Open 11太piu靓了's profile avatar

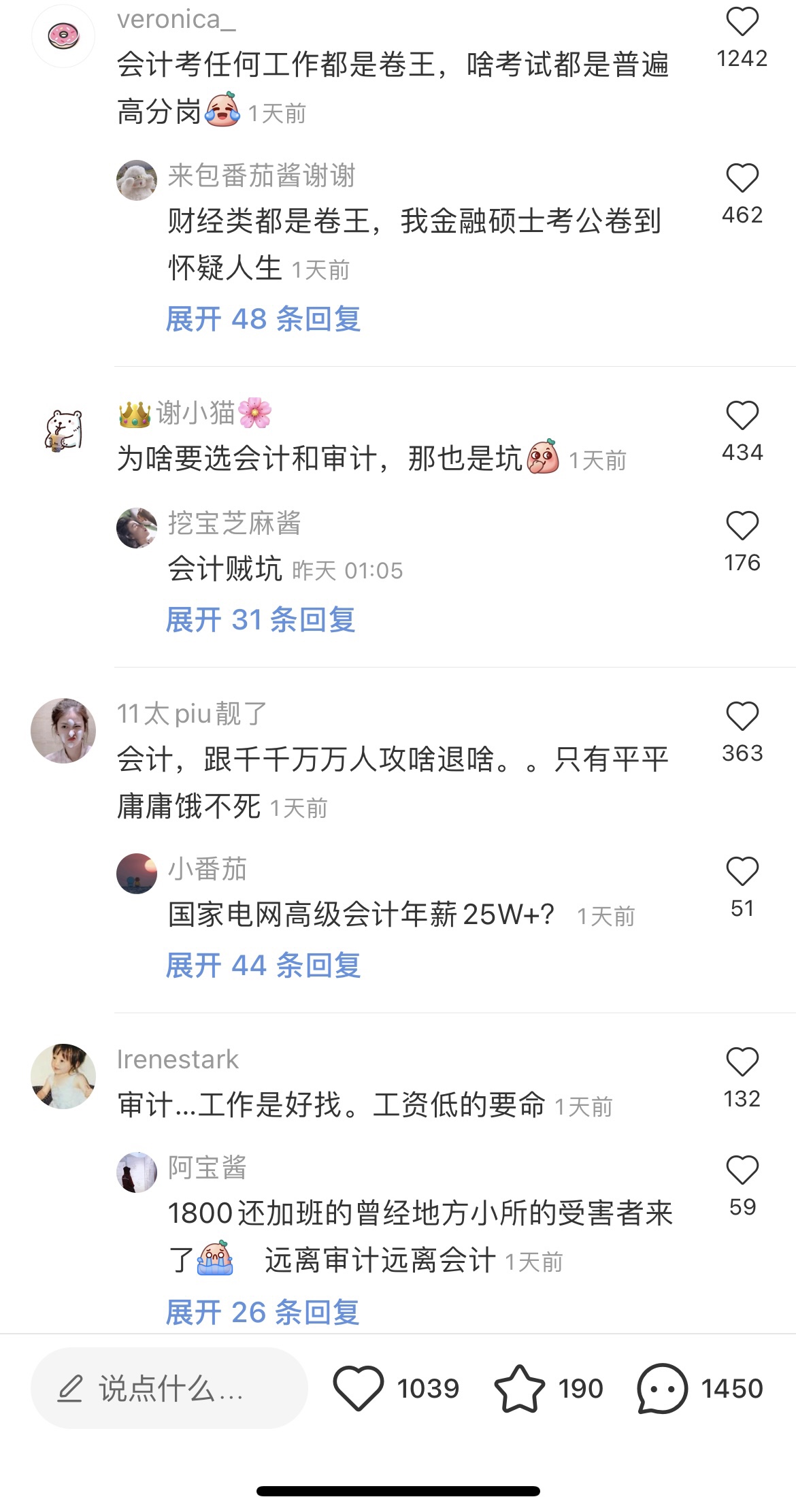tap(64, 731)
